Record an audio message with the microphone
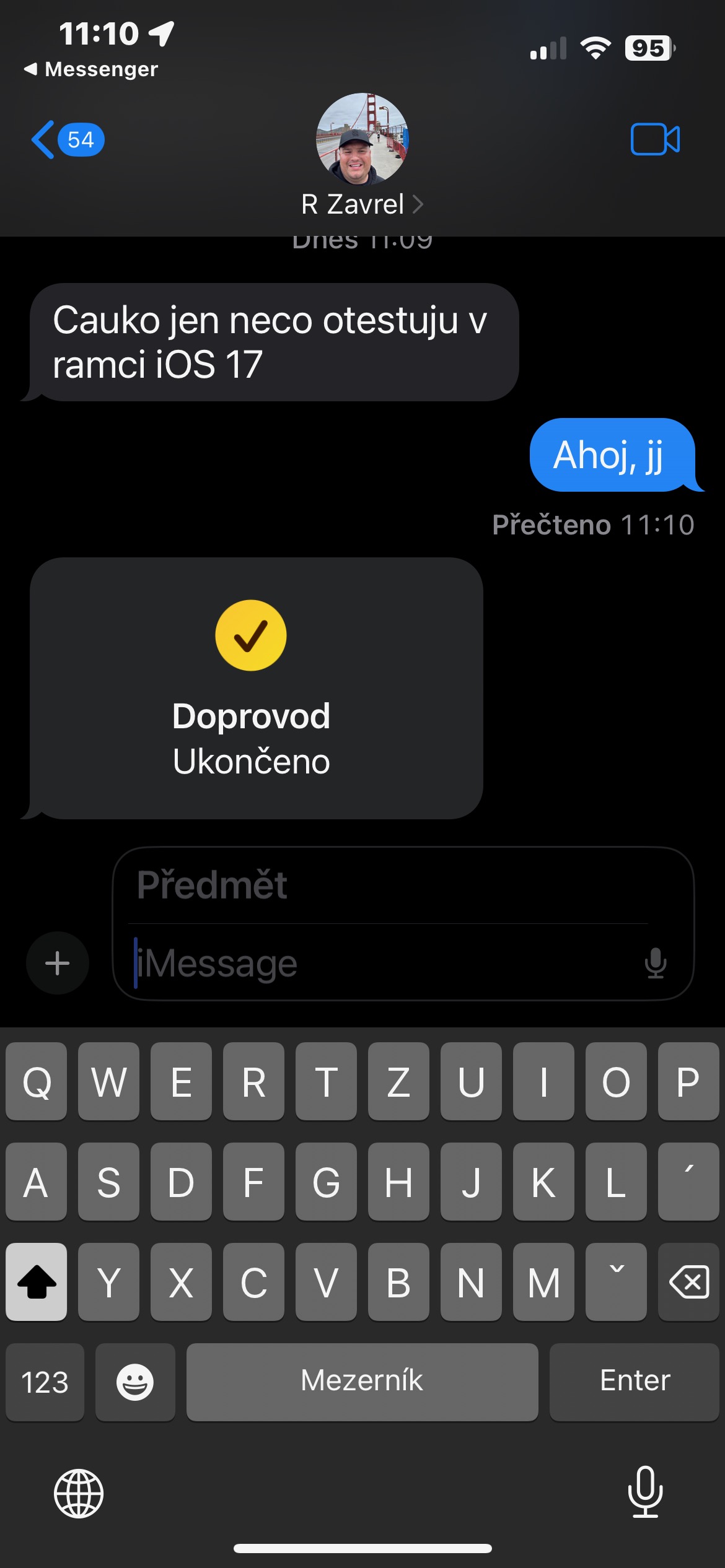 [655, 964]
